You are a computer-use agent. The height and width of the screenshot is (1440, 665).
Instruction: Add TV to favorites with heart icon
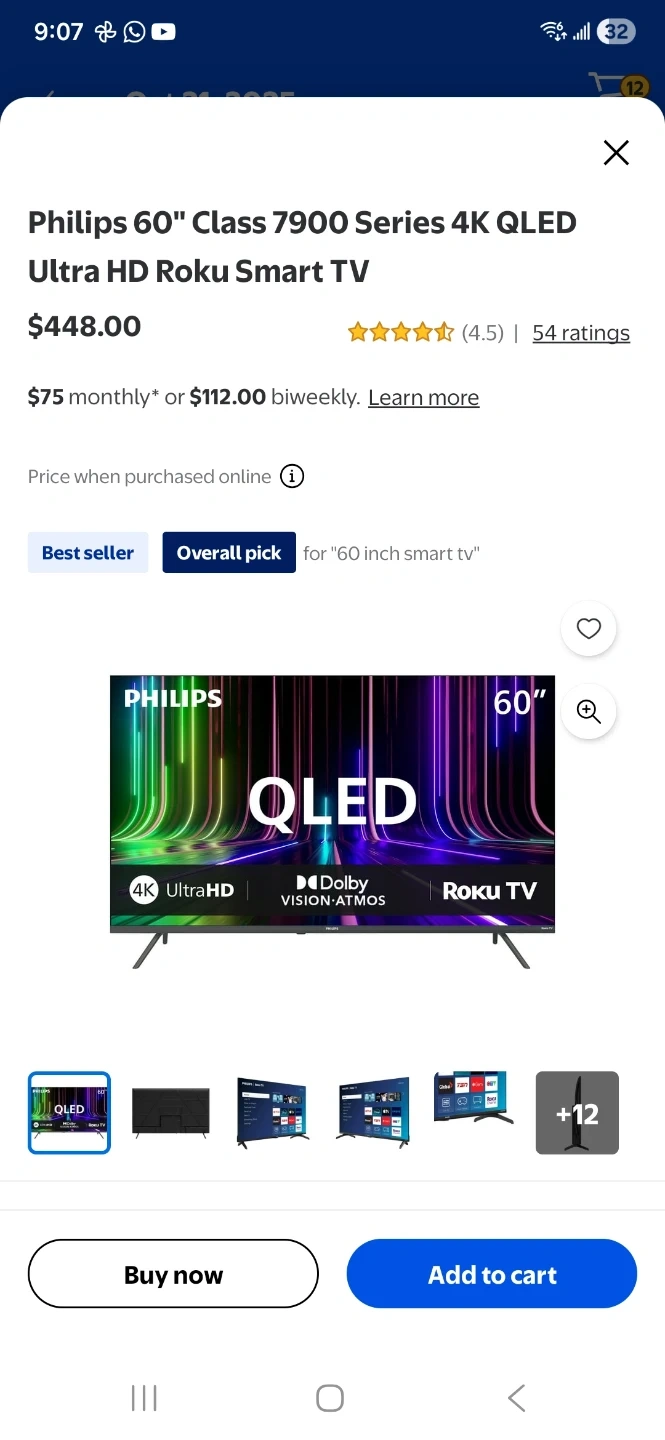click(x=588, y=629)
